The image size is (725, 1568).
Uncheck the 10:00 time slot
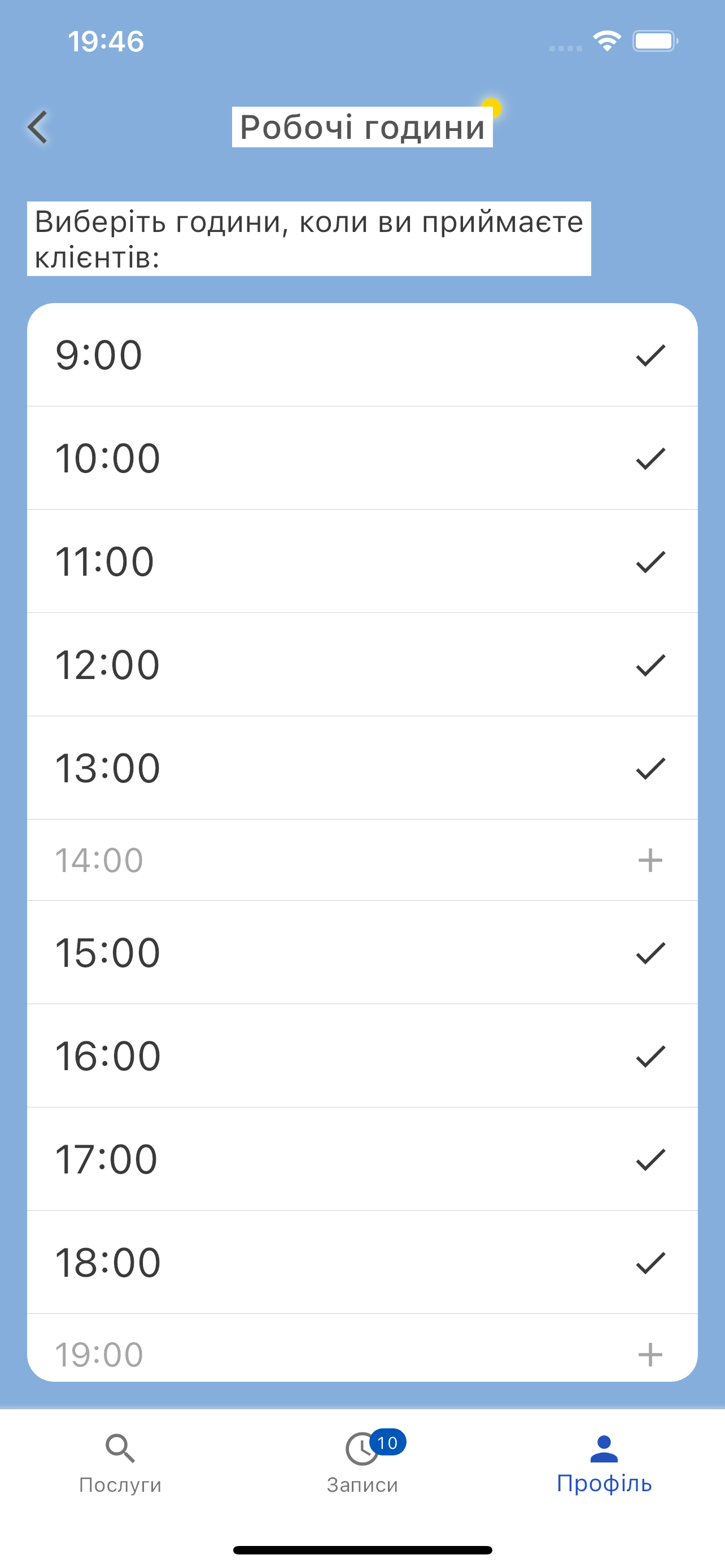click(649, 458)
